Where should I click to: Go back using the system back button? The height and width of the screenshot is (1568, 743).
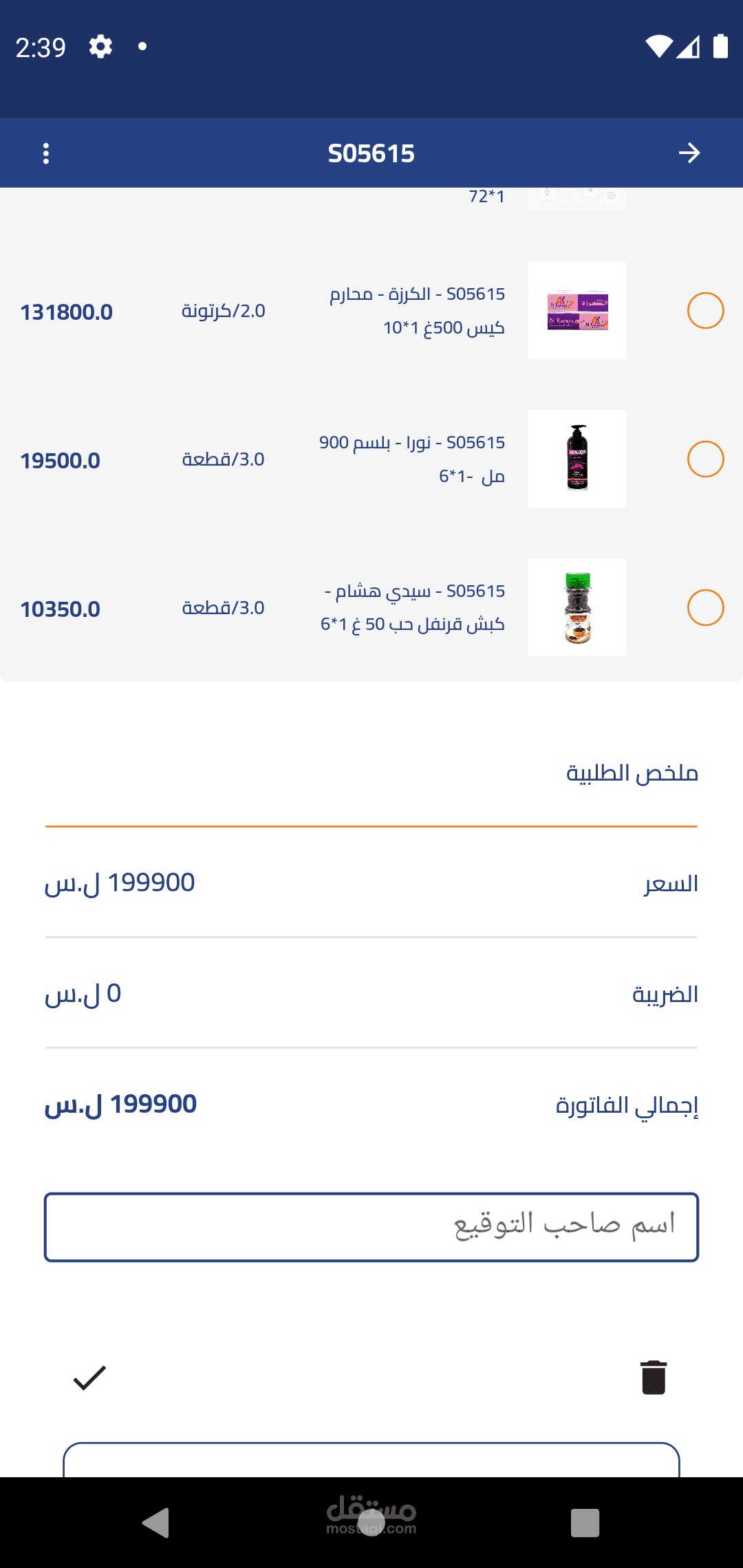pos(156,1522)
